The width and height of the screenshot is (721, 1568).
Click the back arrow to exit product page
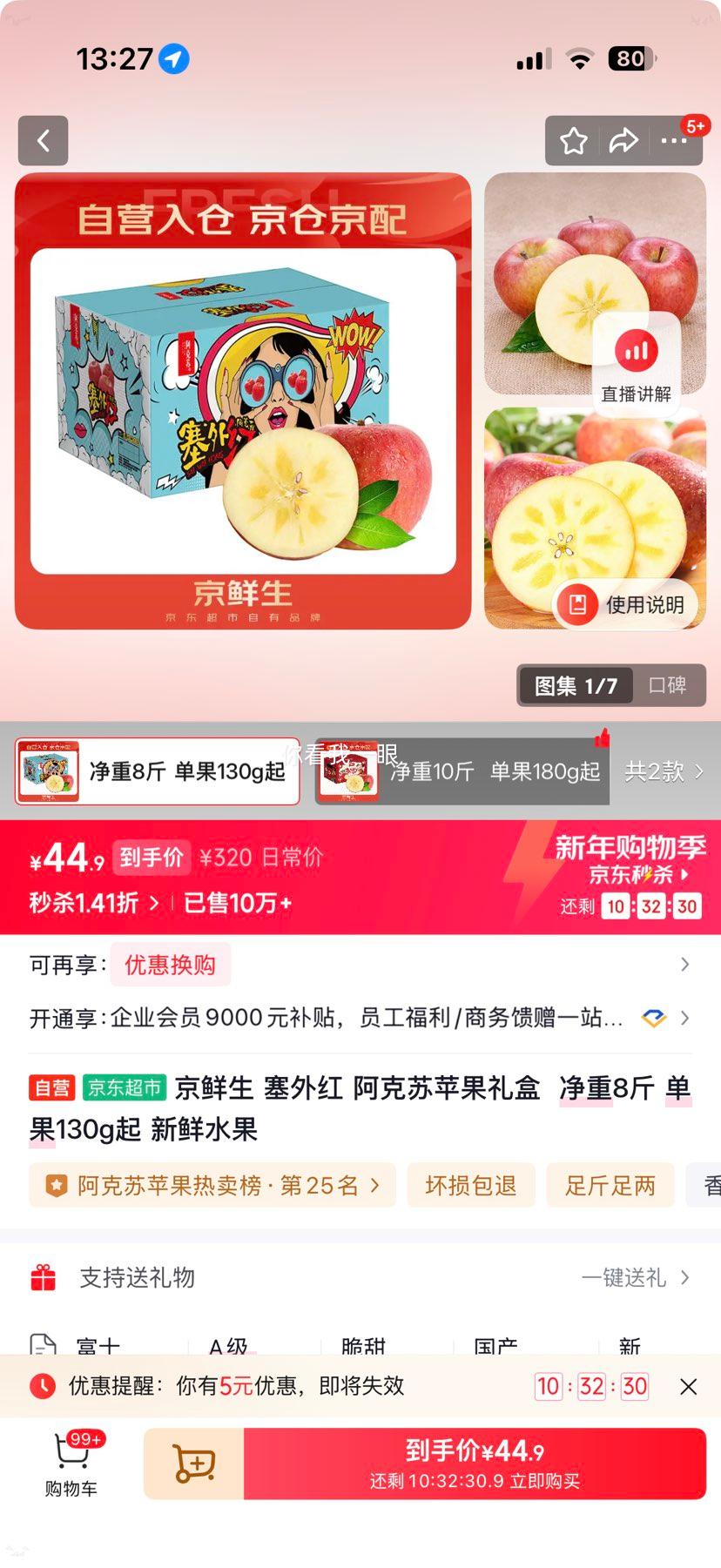tap(43, 140)
